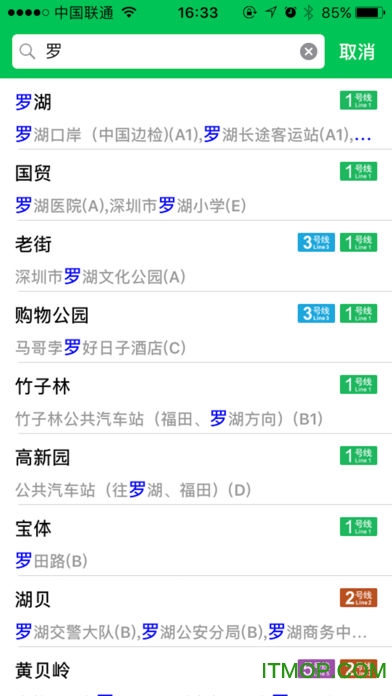This screenshot has height=696, width=392.
Task: Open the 黄贝岭 station result
Action: tap(196, 672)
